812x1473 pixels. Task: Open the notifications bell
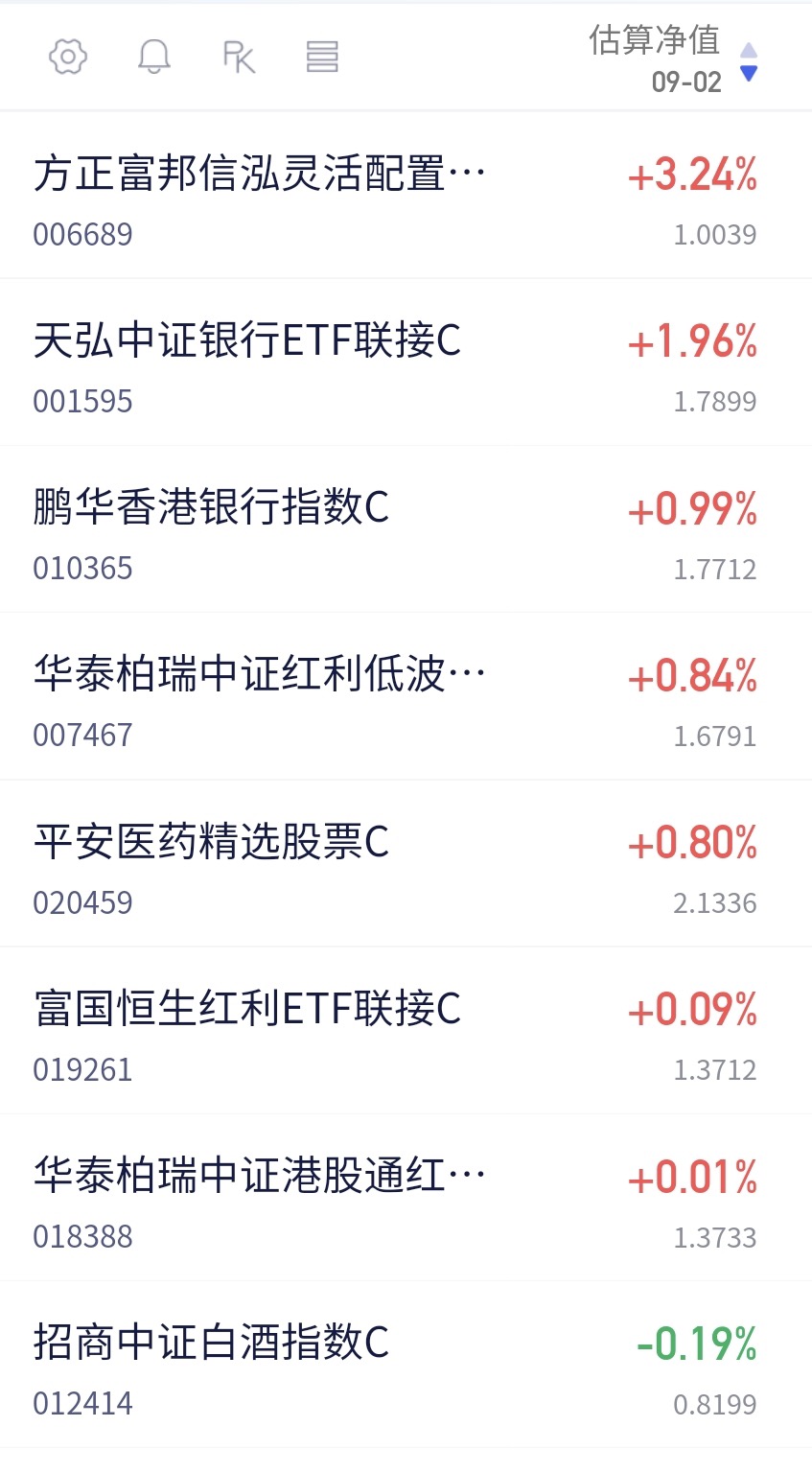[154, 57]
